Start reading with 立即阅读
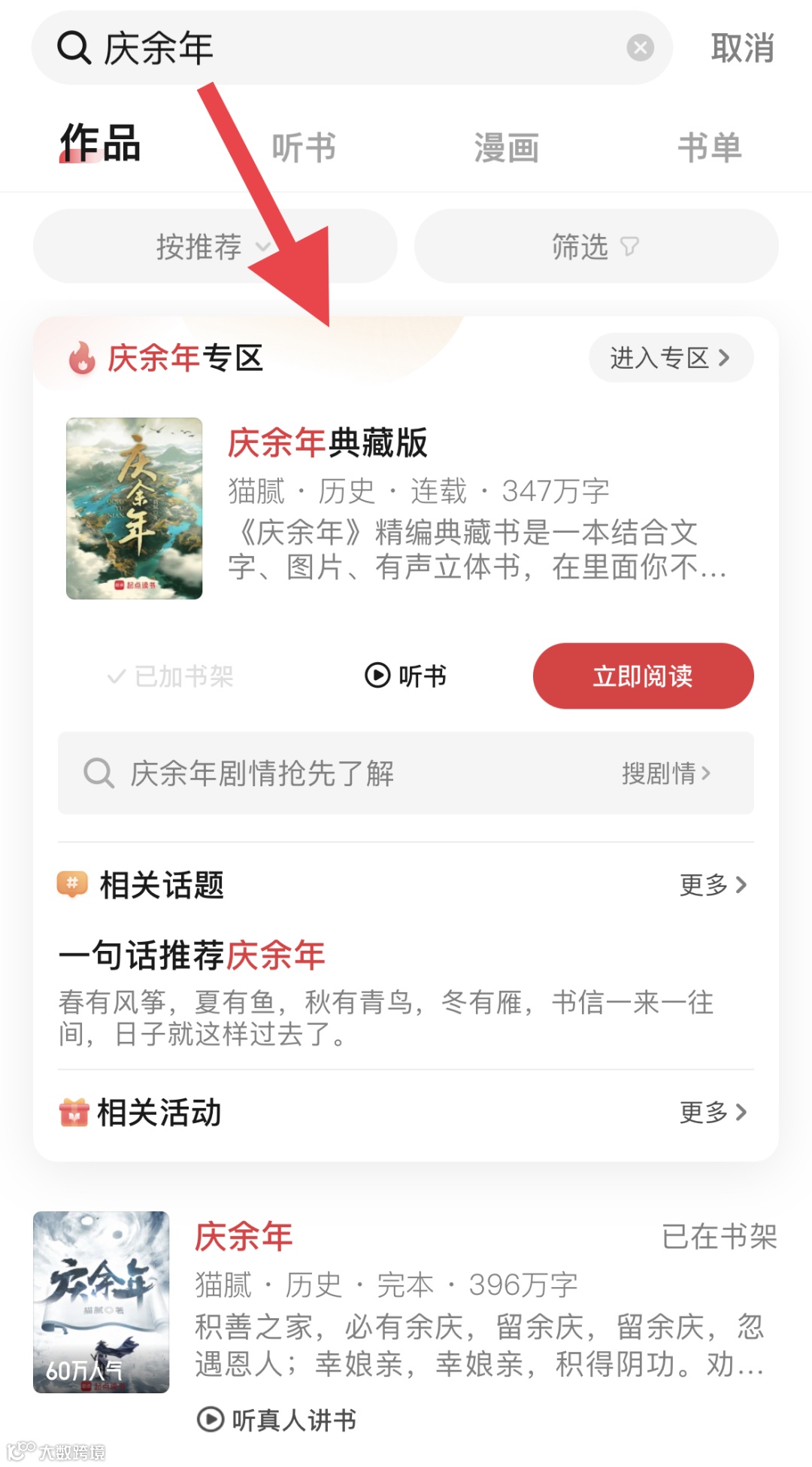The width and height of the screenshot is (812, 1467). pyautogui.click(x=643, y=676)
